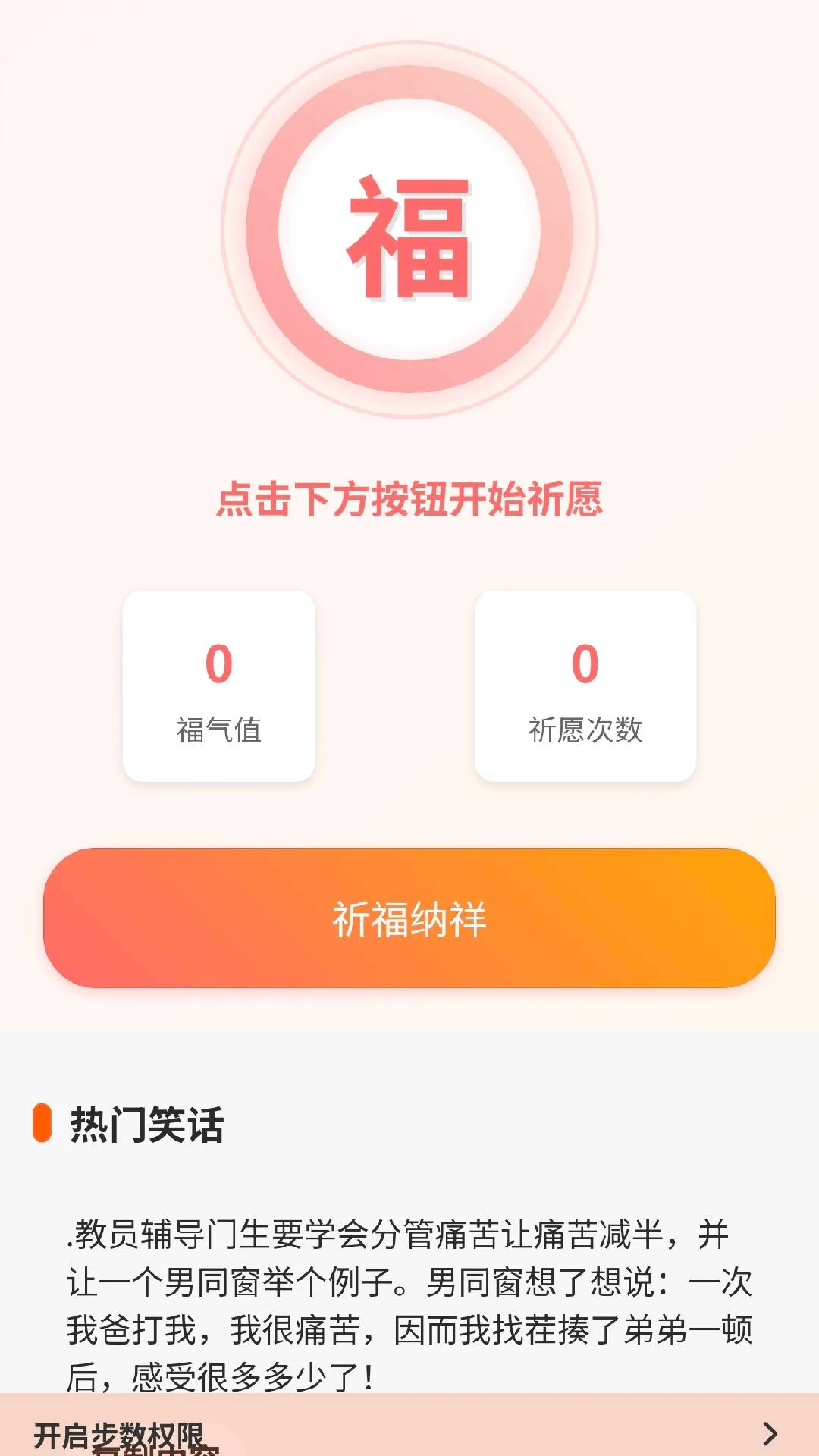The image size is (819, 1456).
Task: Select the 福气值 value card
Action: 220,682
